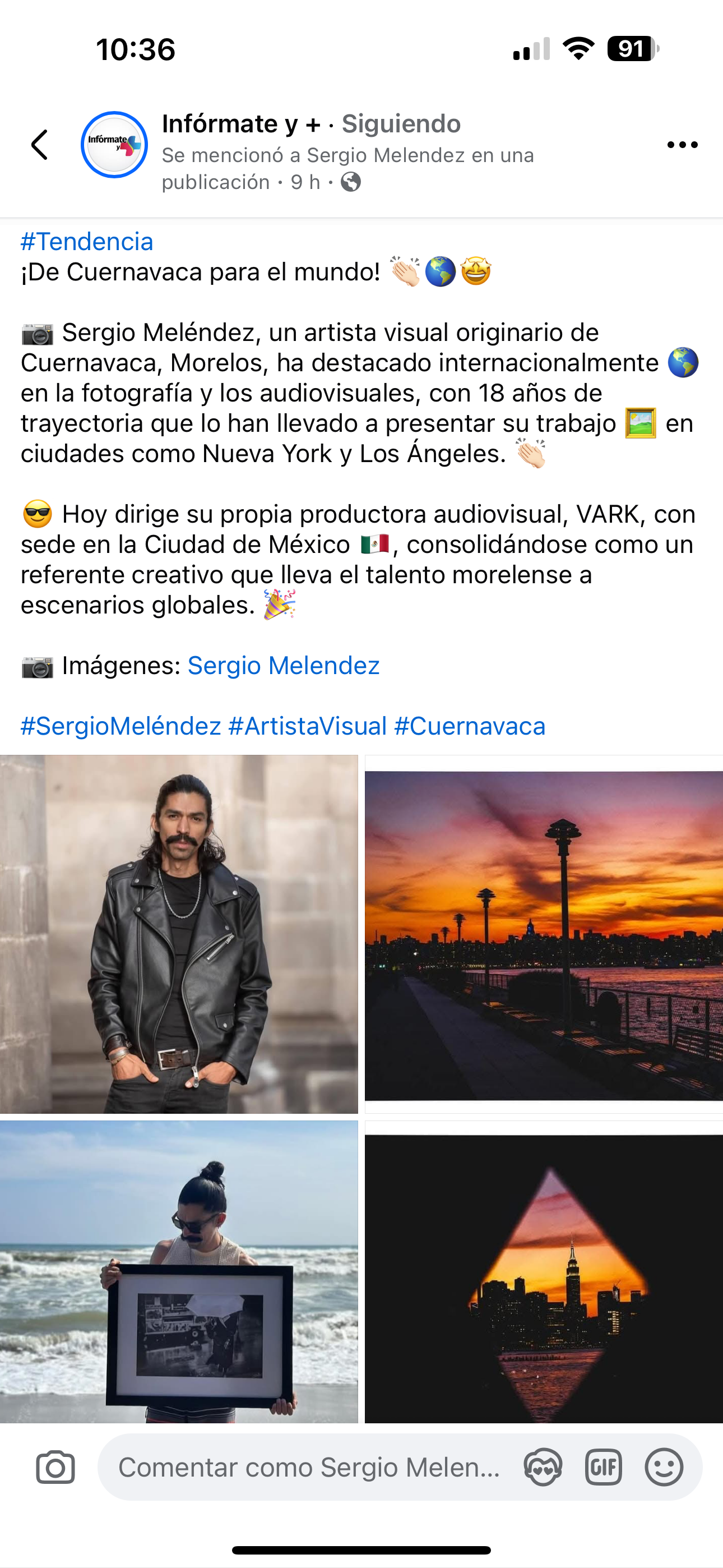Open the post's three-dot overflow menu

pyautogui.click(x=682, y=145)
